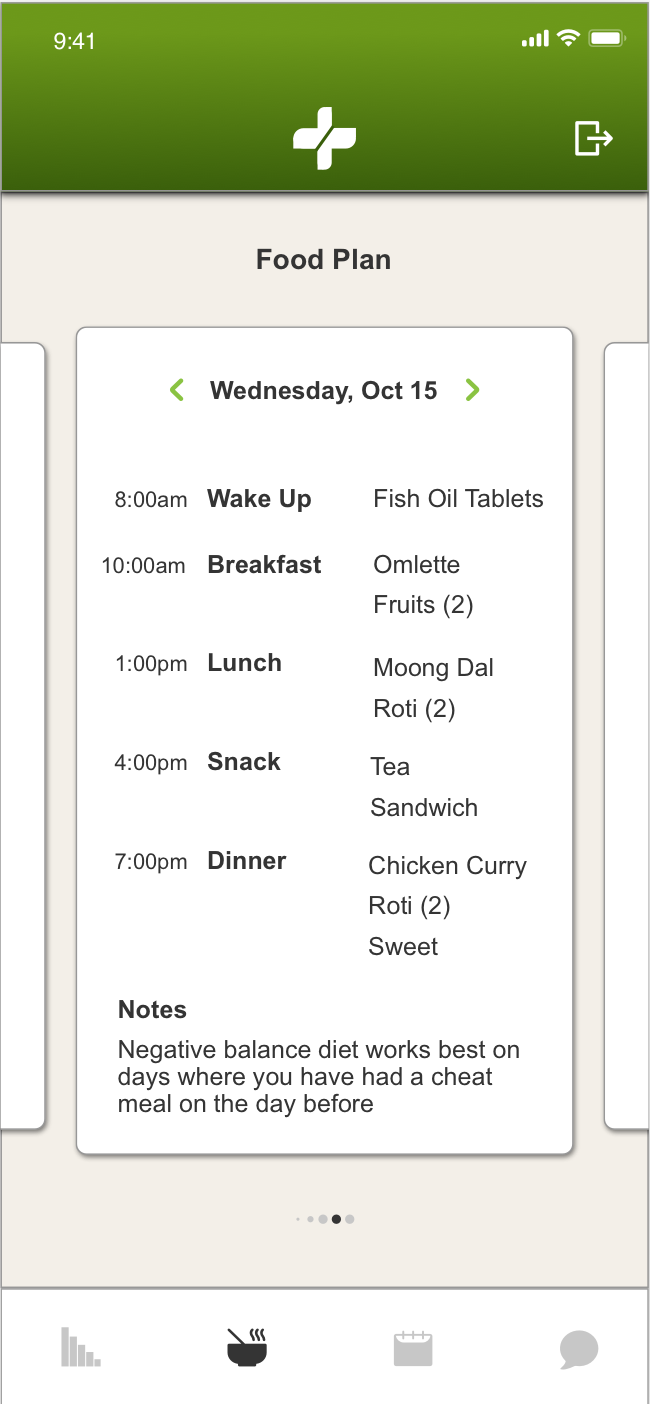Viewport: 650px width, 1404px height.
Task: Select the food bowl tab
Action: (x=246, y=1347)
